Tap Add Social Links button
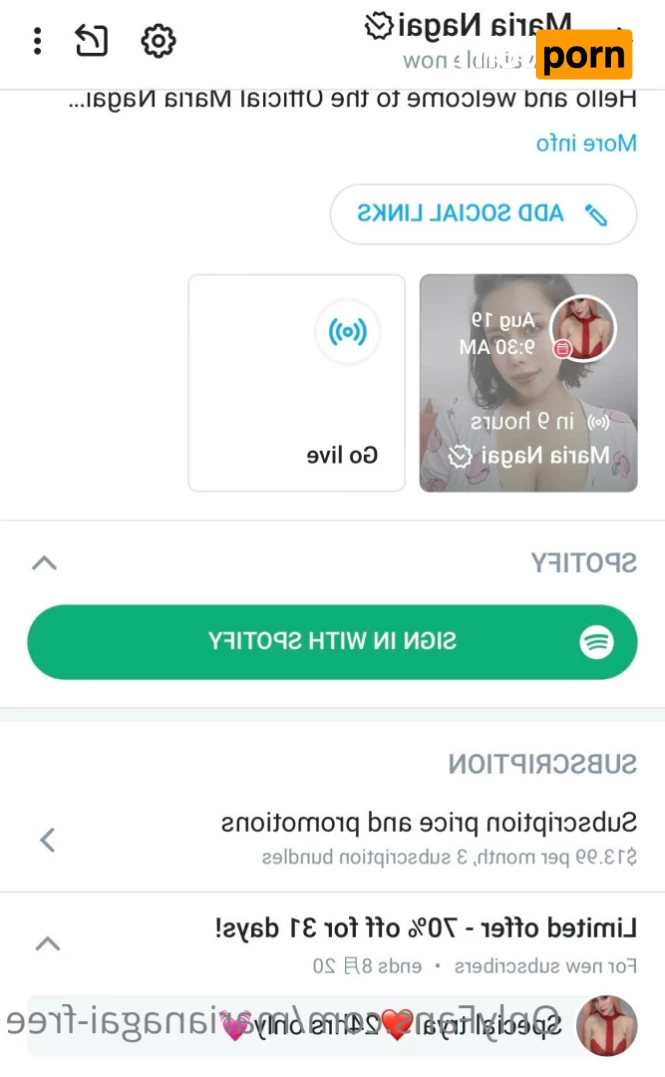Image resolution: width=665 pixels, height=1077 pixels. [x=483, y=213]
